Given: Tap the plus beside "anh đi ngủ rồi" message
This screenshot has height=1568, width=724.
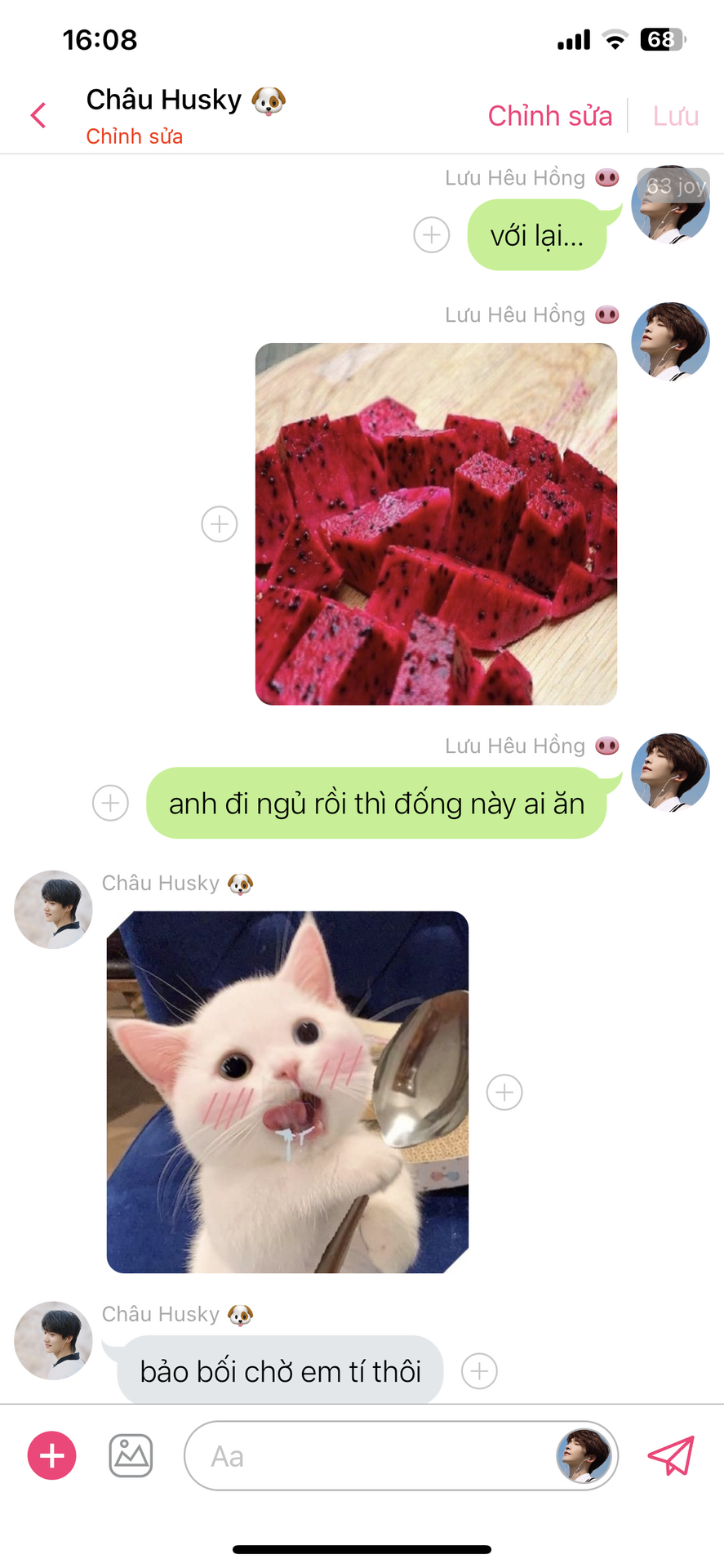Looking at the screenshot, I should (110, 803).
